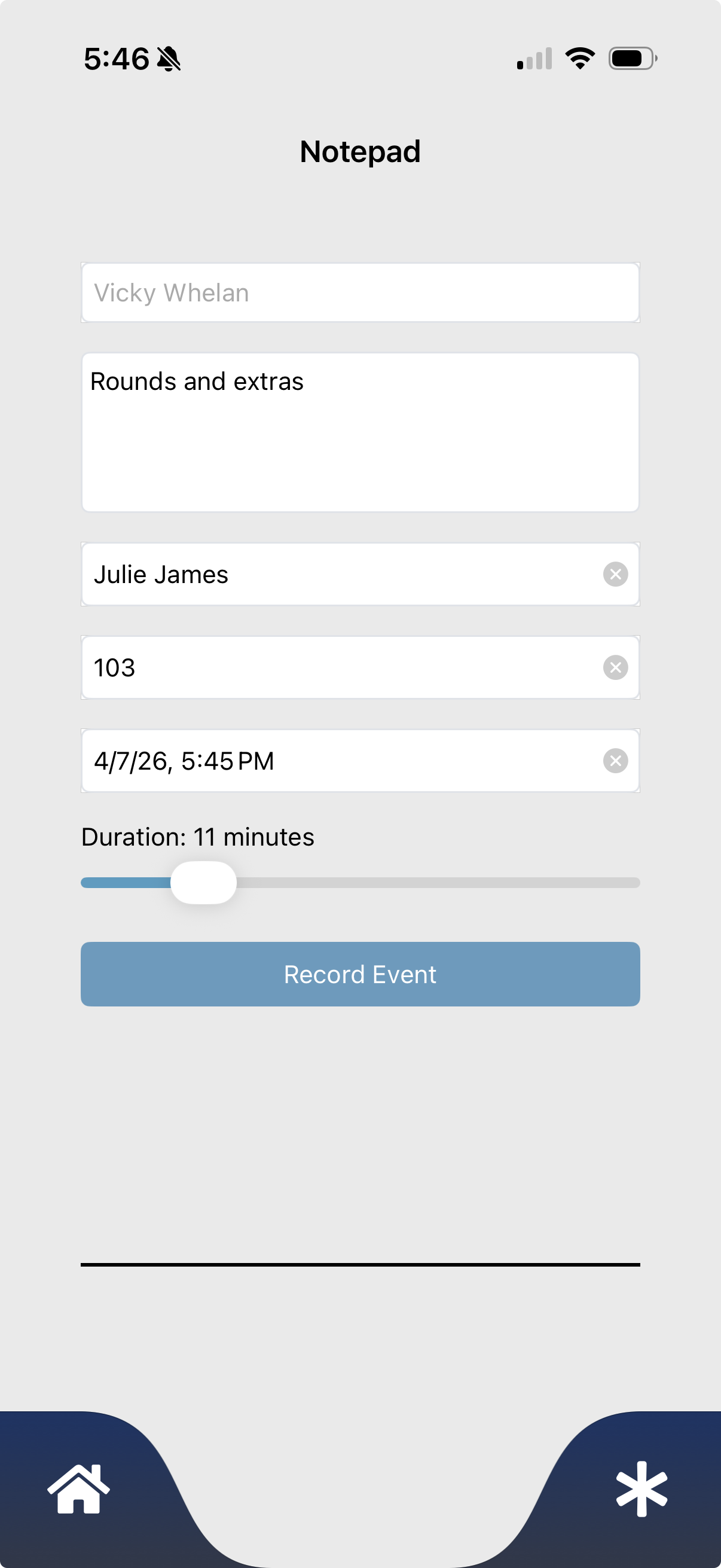Clear the date and time field

tap(616, 760)
